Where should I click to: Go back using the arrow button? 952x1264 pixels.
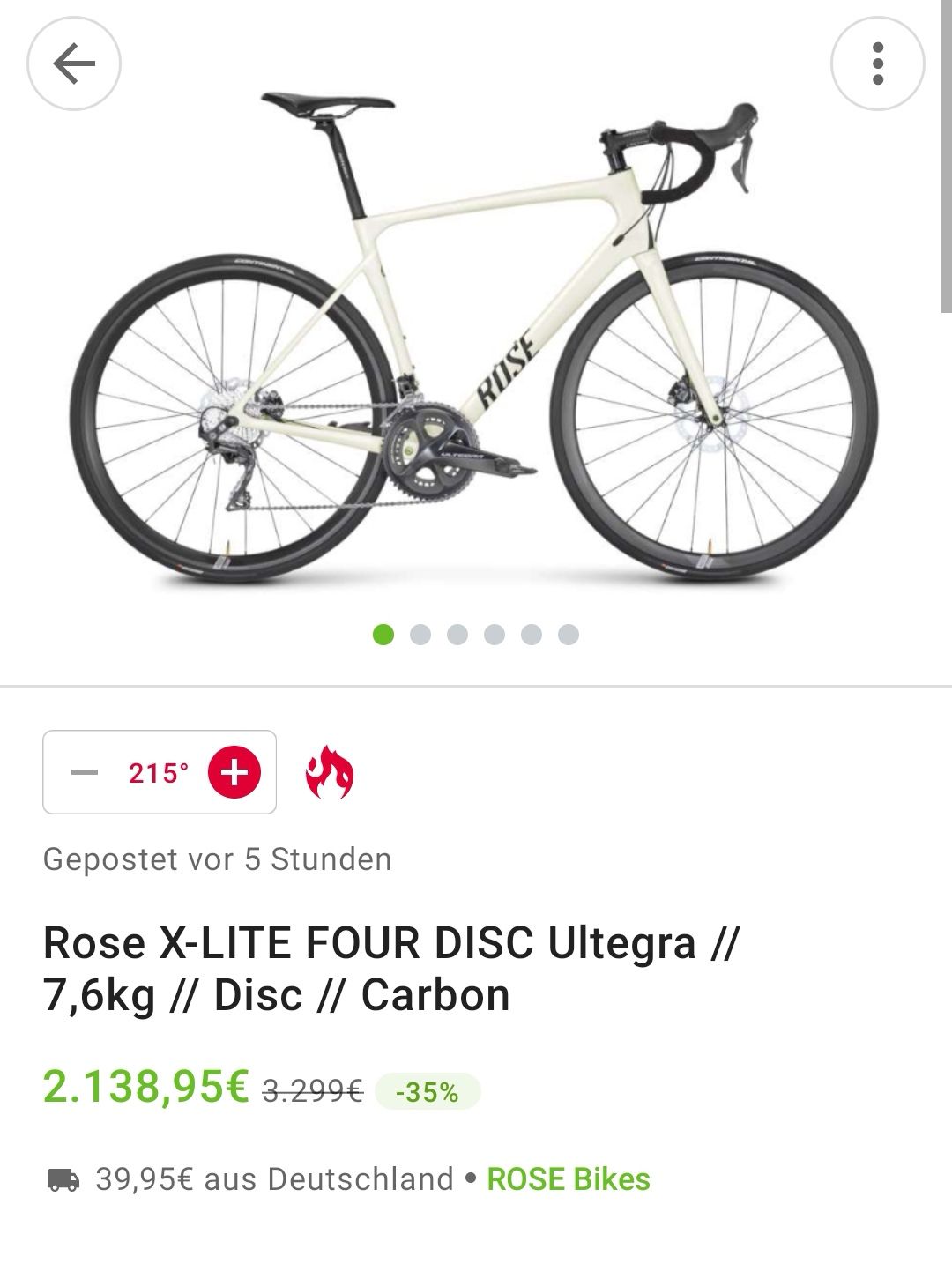(x=74, y=63)
